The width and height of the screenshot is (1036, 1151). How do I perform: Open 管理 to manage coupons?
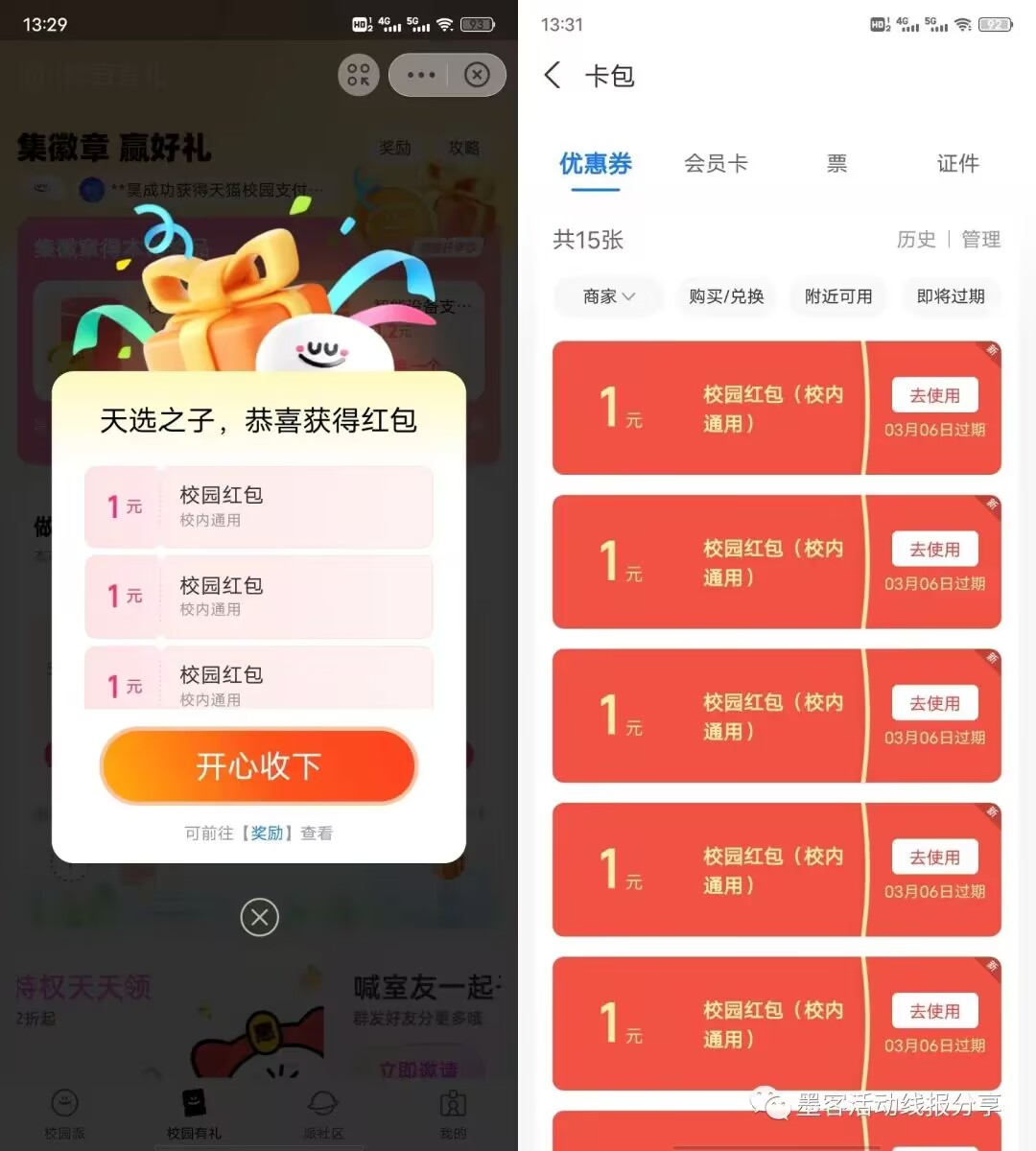click(981, 240)
